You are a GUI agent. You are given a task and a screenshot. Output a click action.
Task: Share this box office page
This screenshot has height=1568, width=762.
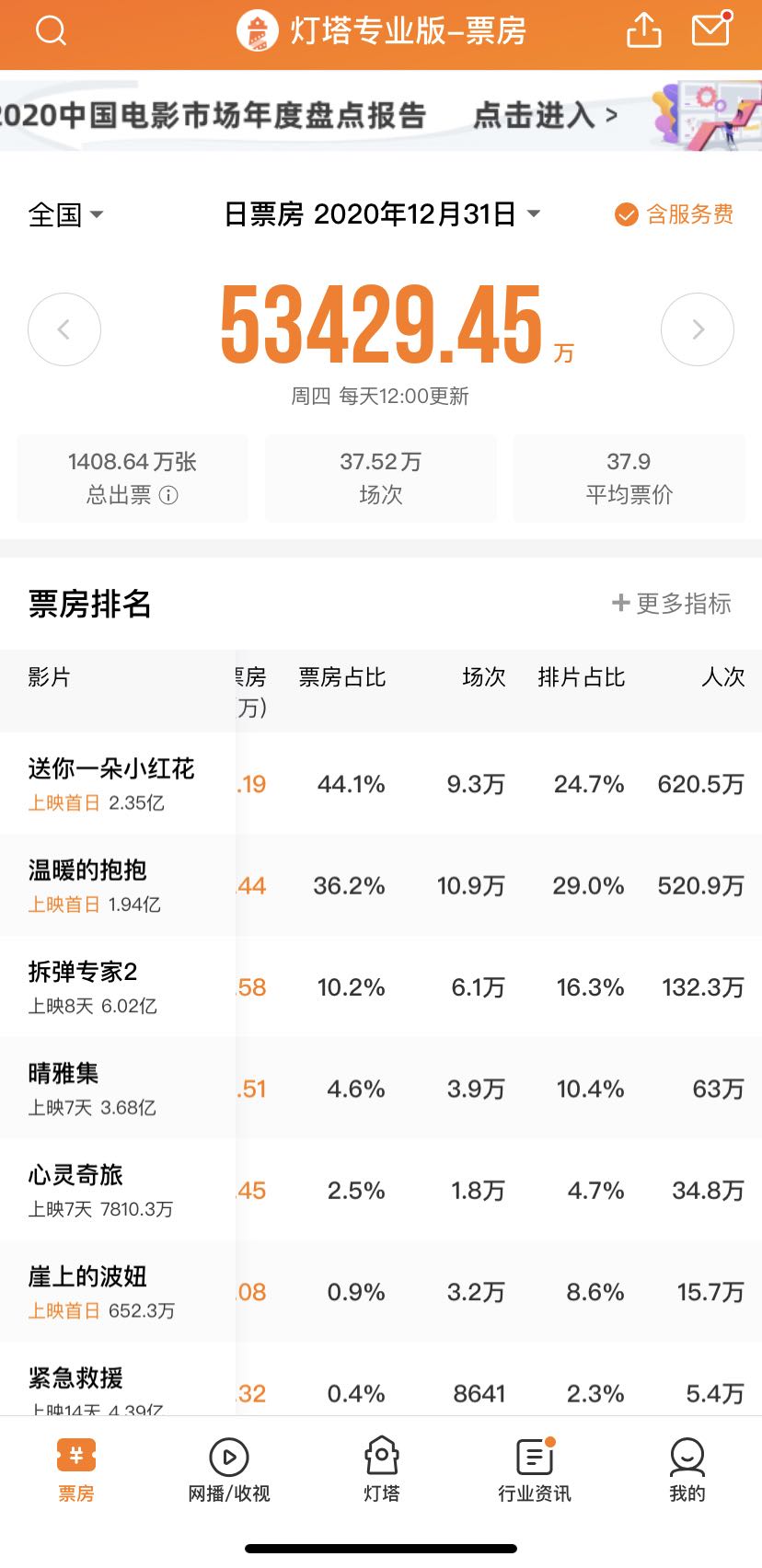click(x=644, y=29)
